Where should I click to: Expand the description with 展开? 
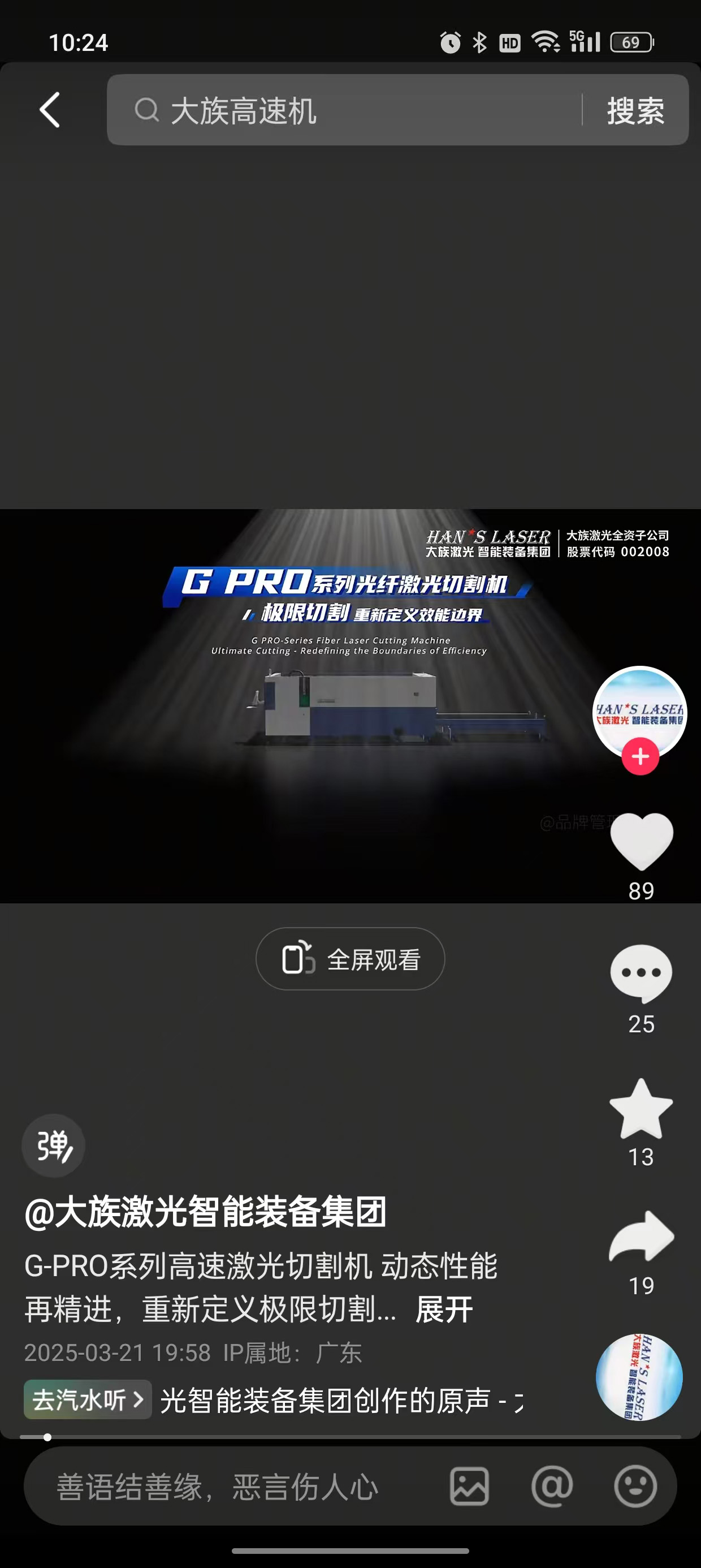point(444,1309)
